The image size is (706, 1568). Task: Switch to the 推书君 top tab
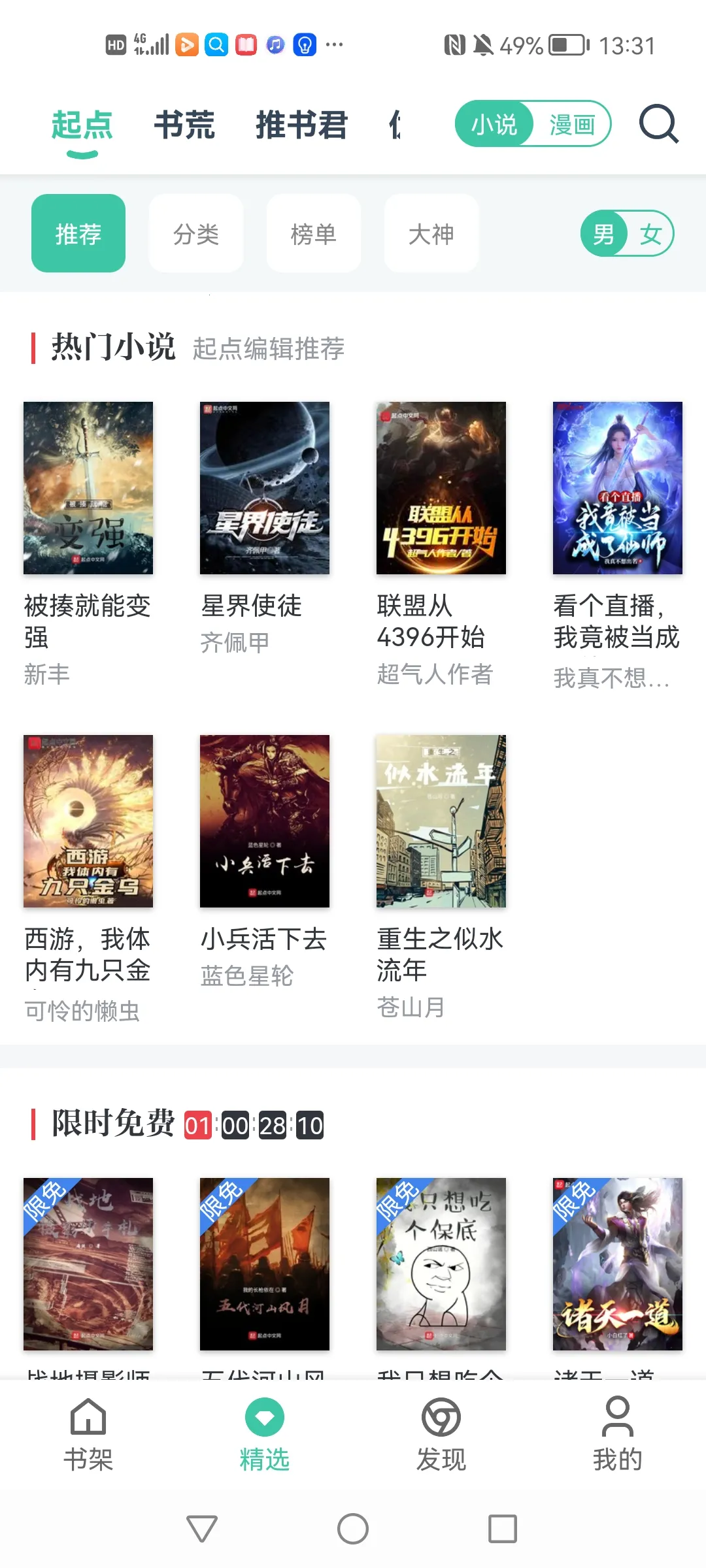point(301,125)
